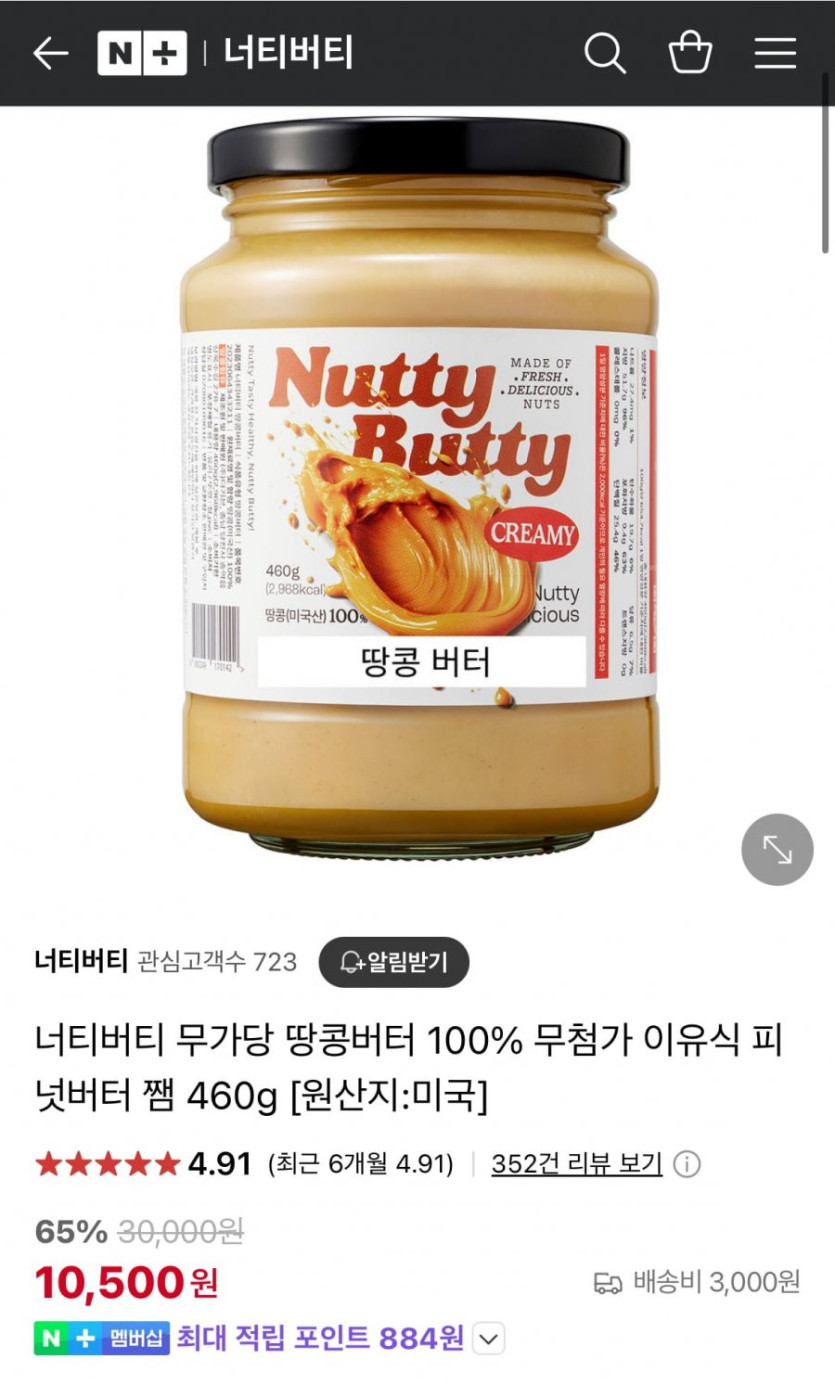835x1385 pixels.
Task: Expand the product image to fullscreen
Action: pos(777,849)
